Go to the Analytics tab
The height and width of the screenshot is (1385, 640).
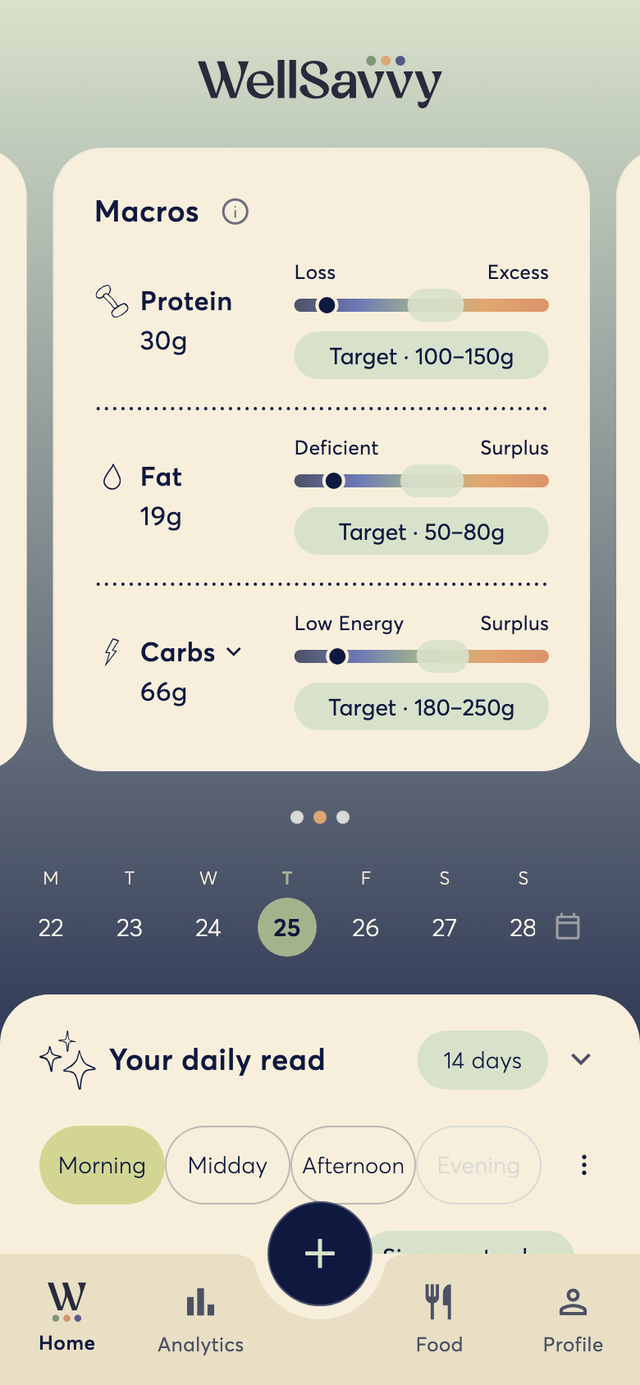(x=201, y=1319)
